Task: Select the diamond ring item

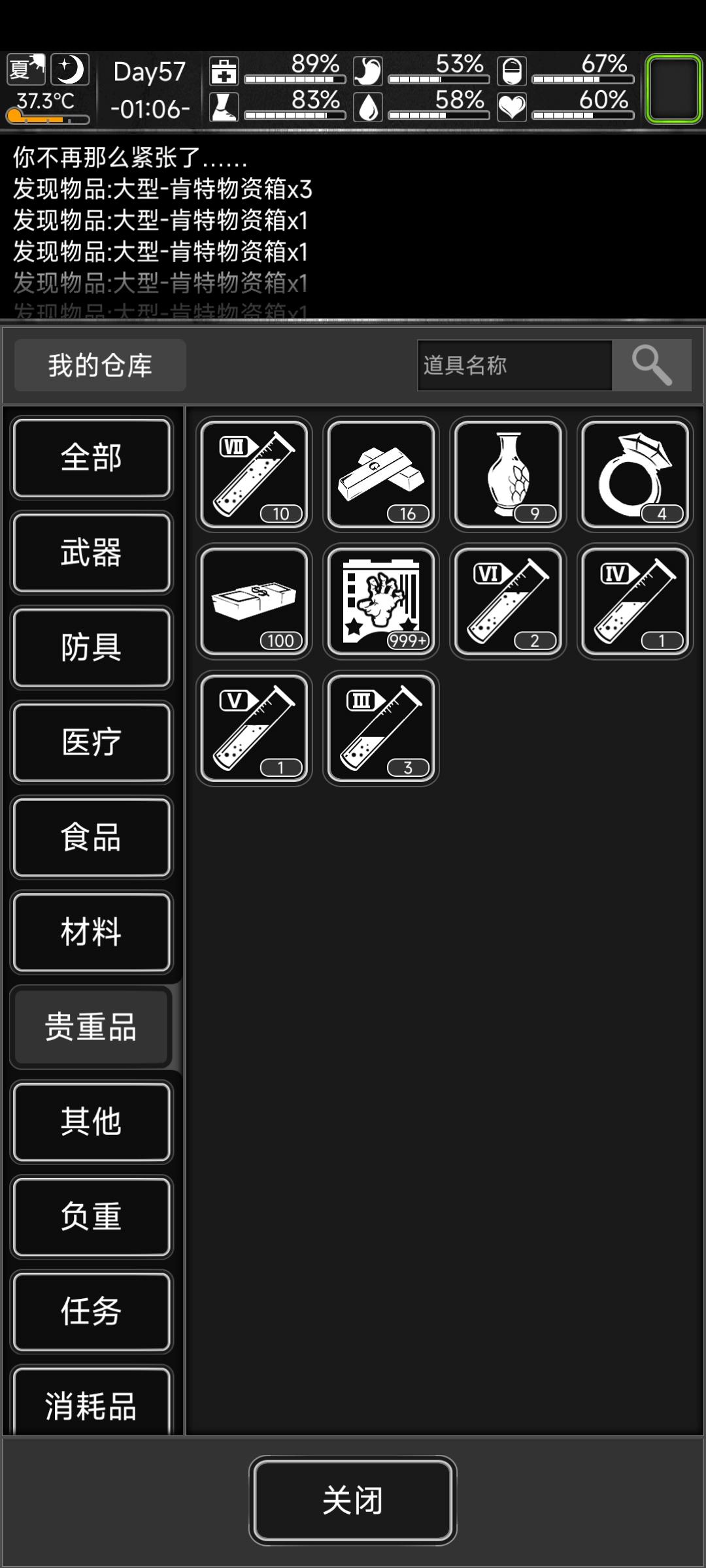Action: [x=635, y=474]
